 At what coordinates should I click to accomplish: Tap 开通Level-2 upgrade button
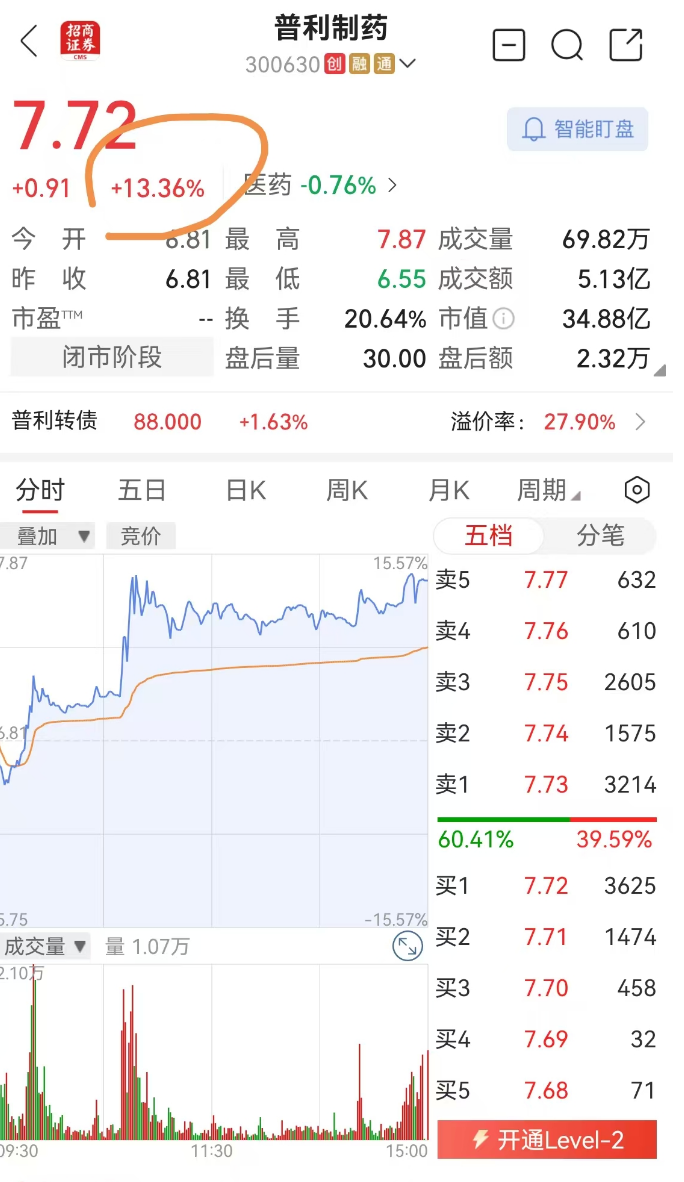(x=547, y=1139)
